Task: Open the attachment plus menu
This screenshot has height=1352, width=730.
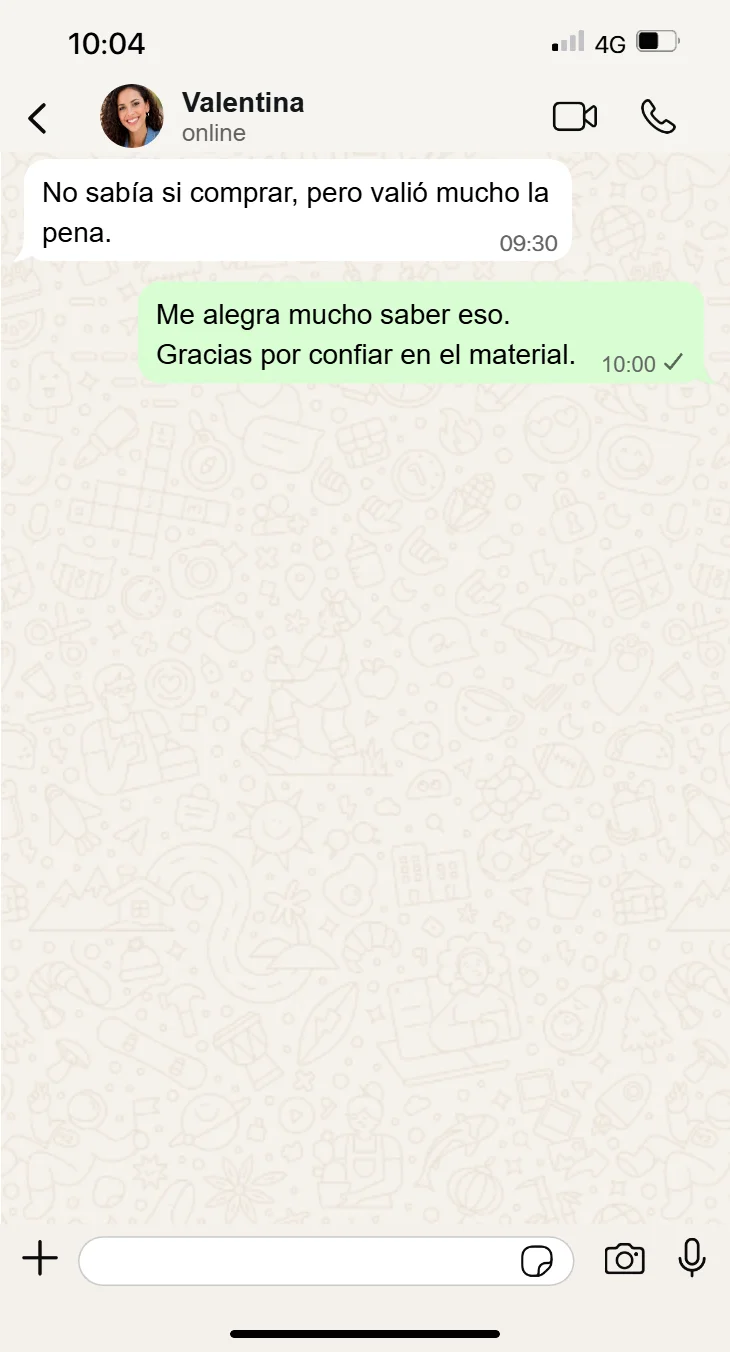Action: point(40,1259)
